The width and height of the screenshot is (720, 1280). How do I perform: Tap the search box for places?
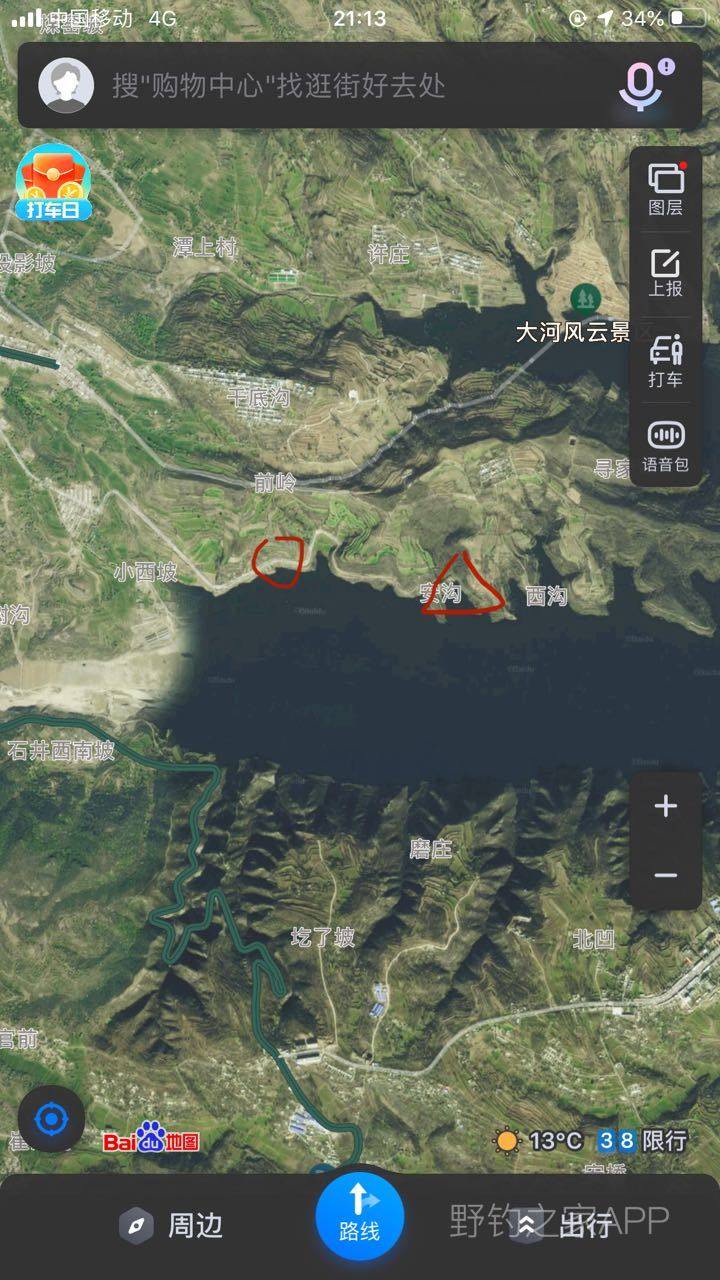[x=360, y=85]
